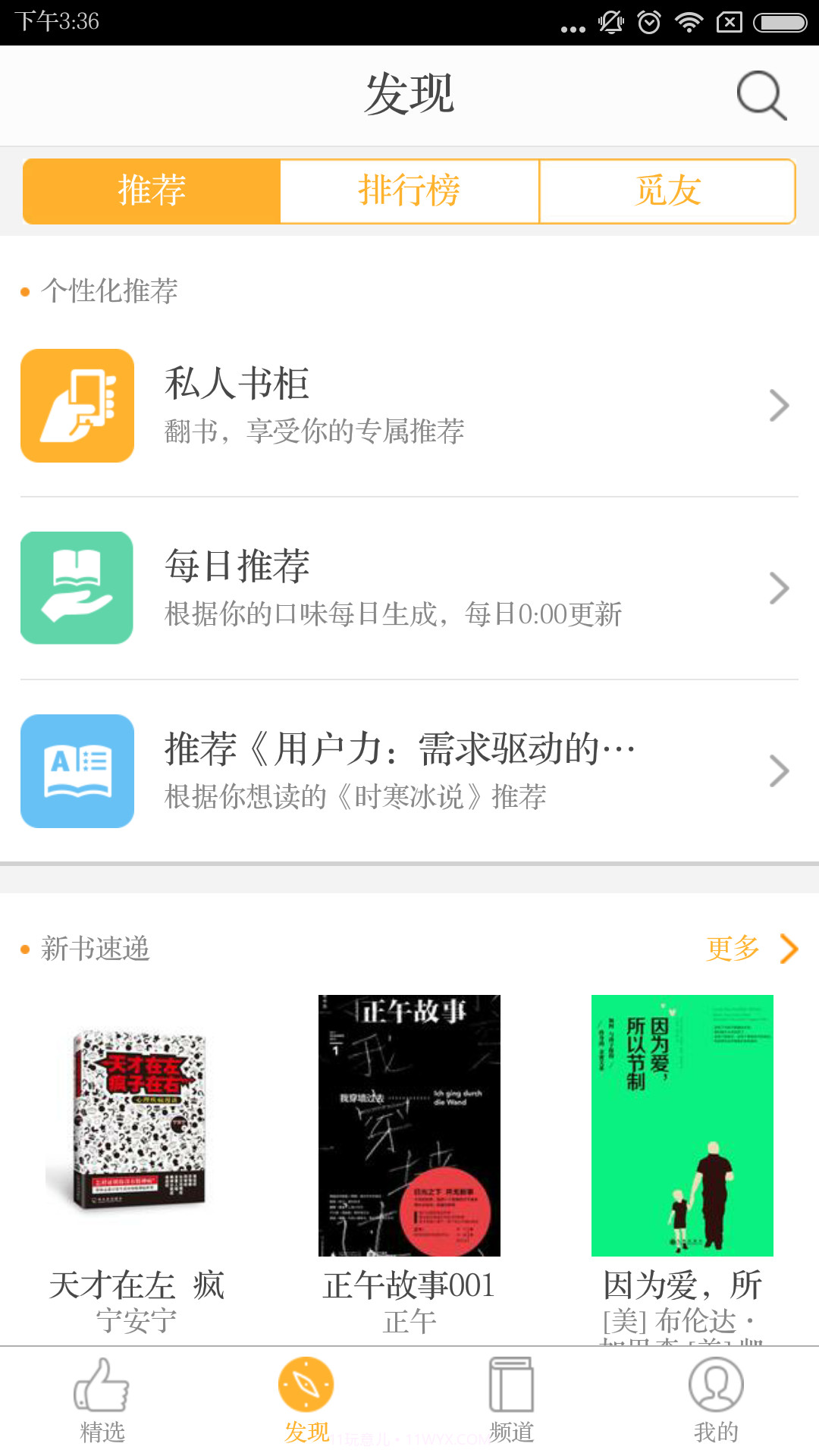Image resolution: width=819 pixels, height=1456 pixels.
Task: Open 每日推荐 details using the right arrow
Action: pos(780,587)
